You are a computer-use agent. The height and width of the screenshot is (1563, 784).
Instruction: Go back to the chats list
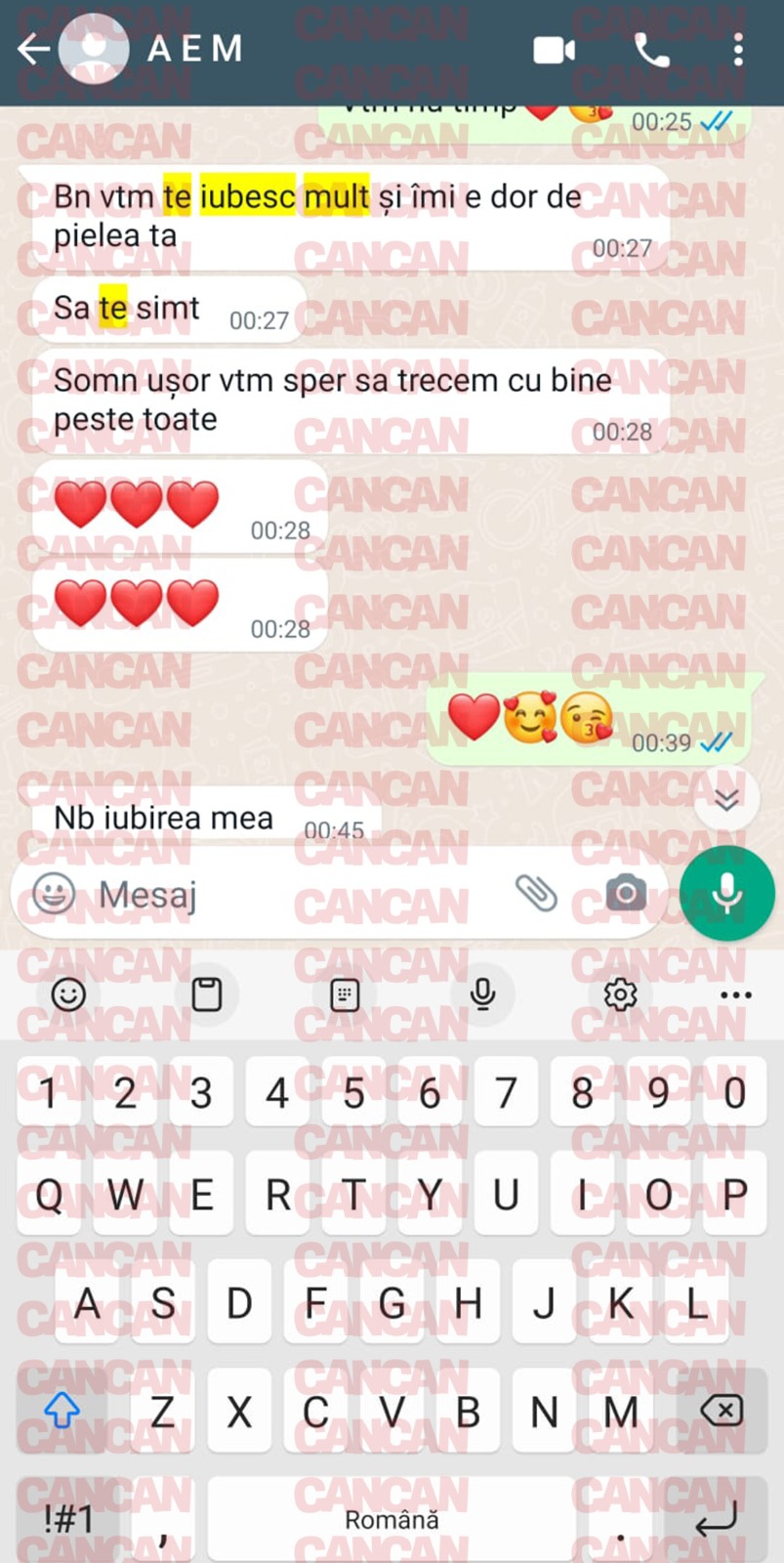(x=34, y=49)
